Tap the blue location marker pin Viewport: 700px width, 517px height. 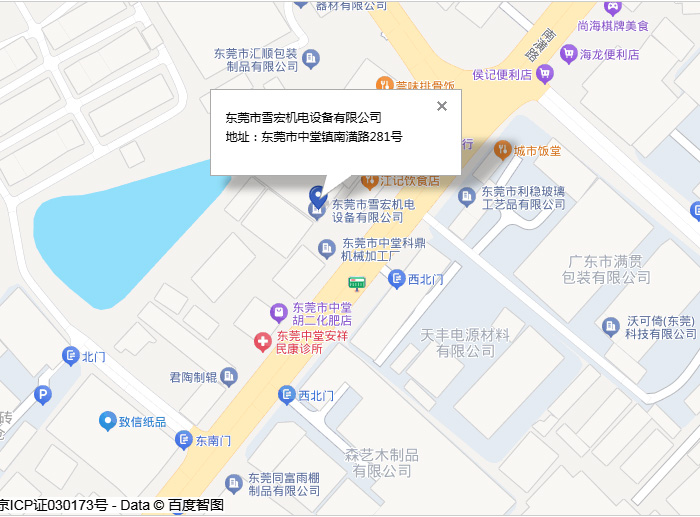coord(318,195)
